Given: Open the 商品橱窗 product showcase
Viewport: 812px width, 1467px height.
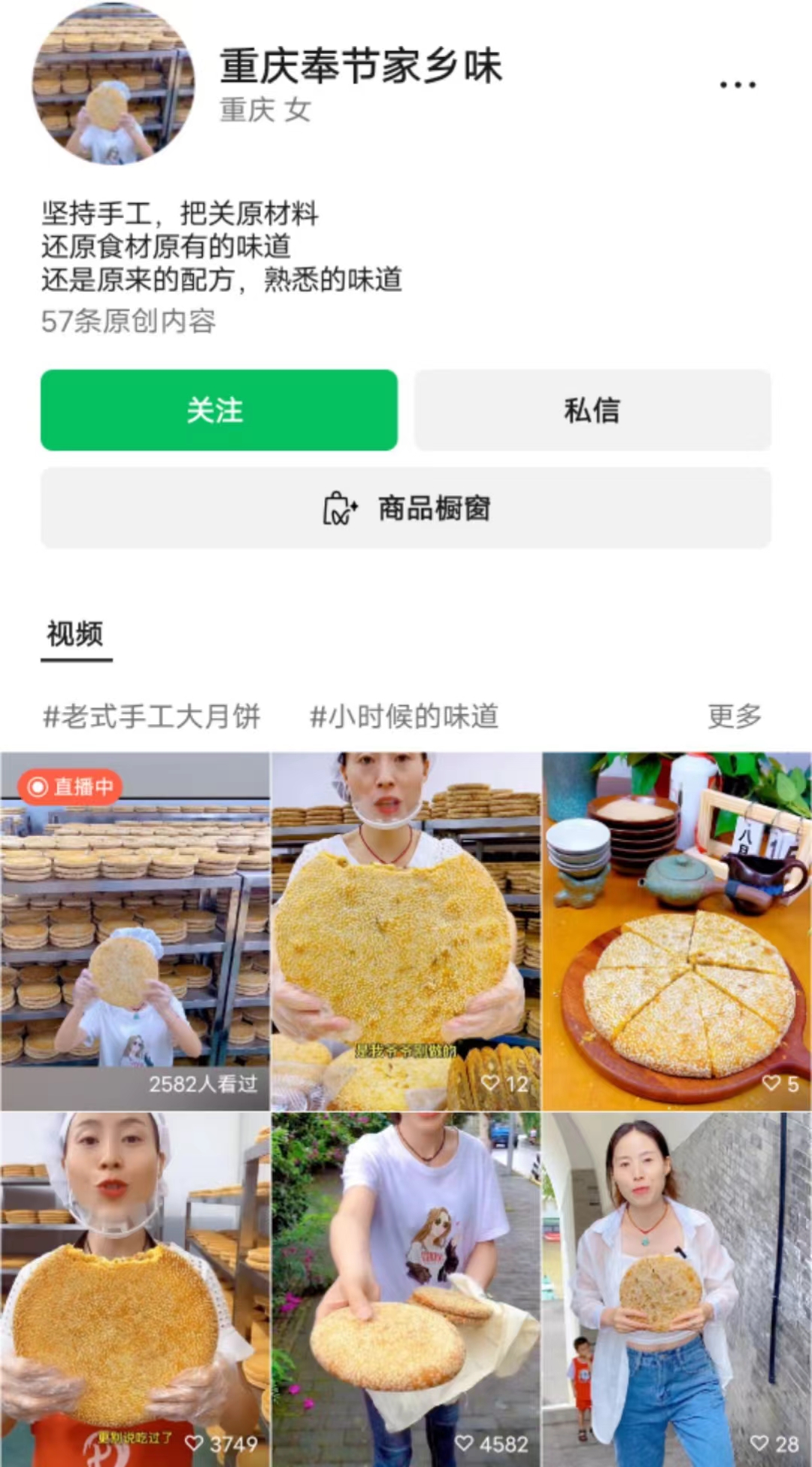Looking at the screenshot, I should (x=406, y=508).
